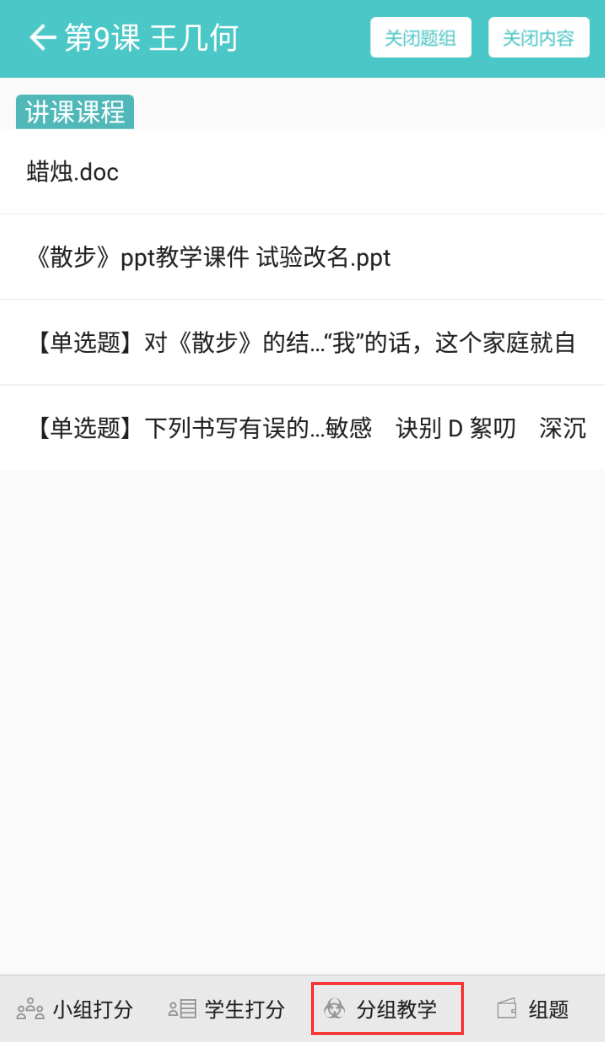Open the 单选题 about 《散步》的结
Viewport: 605px width, 1042px height.
point(302,342)
